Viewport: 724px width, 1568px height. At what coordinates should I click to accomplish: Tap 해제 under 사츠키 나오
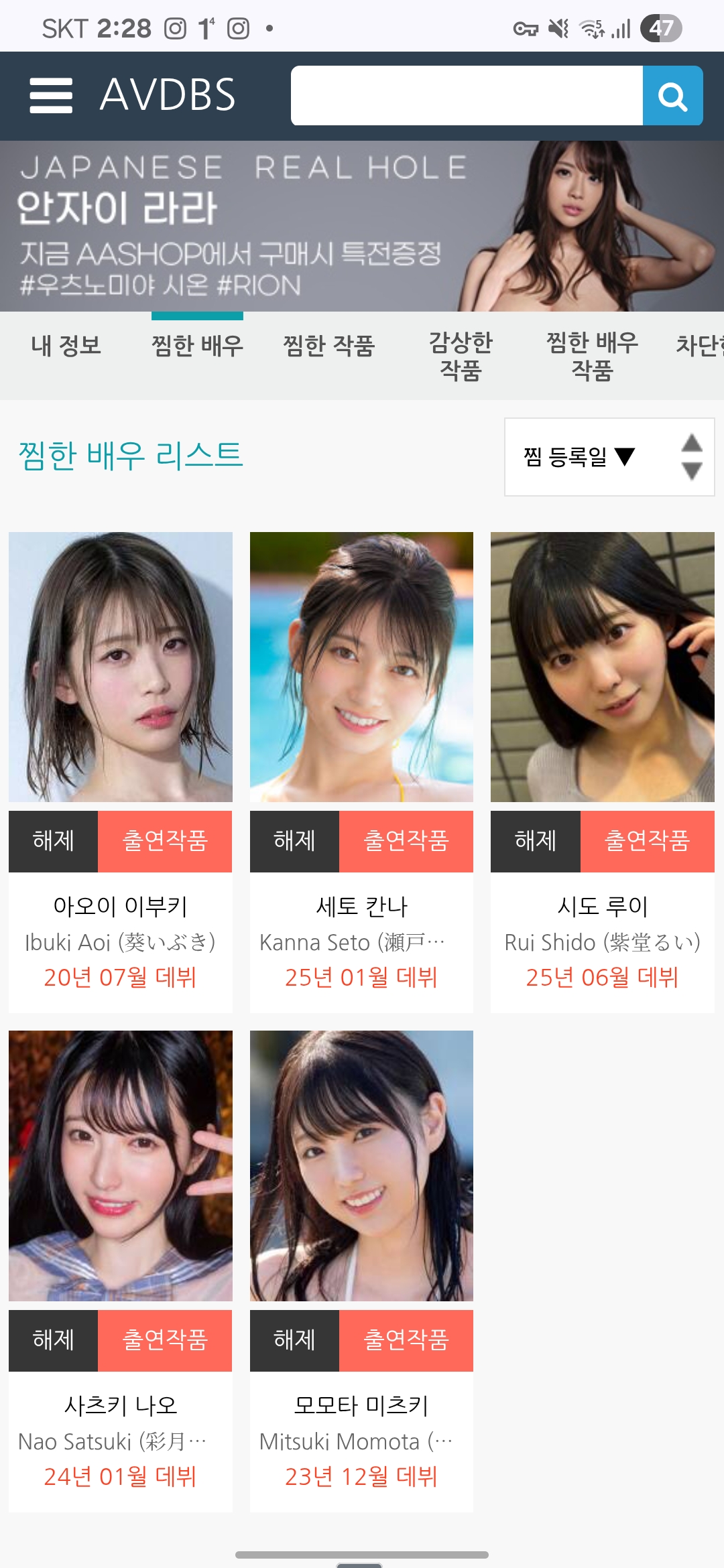(x=54, y=1340)
